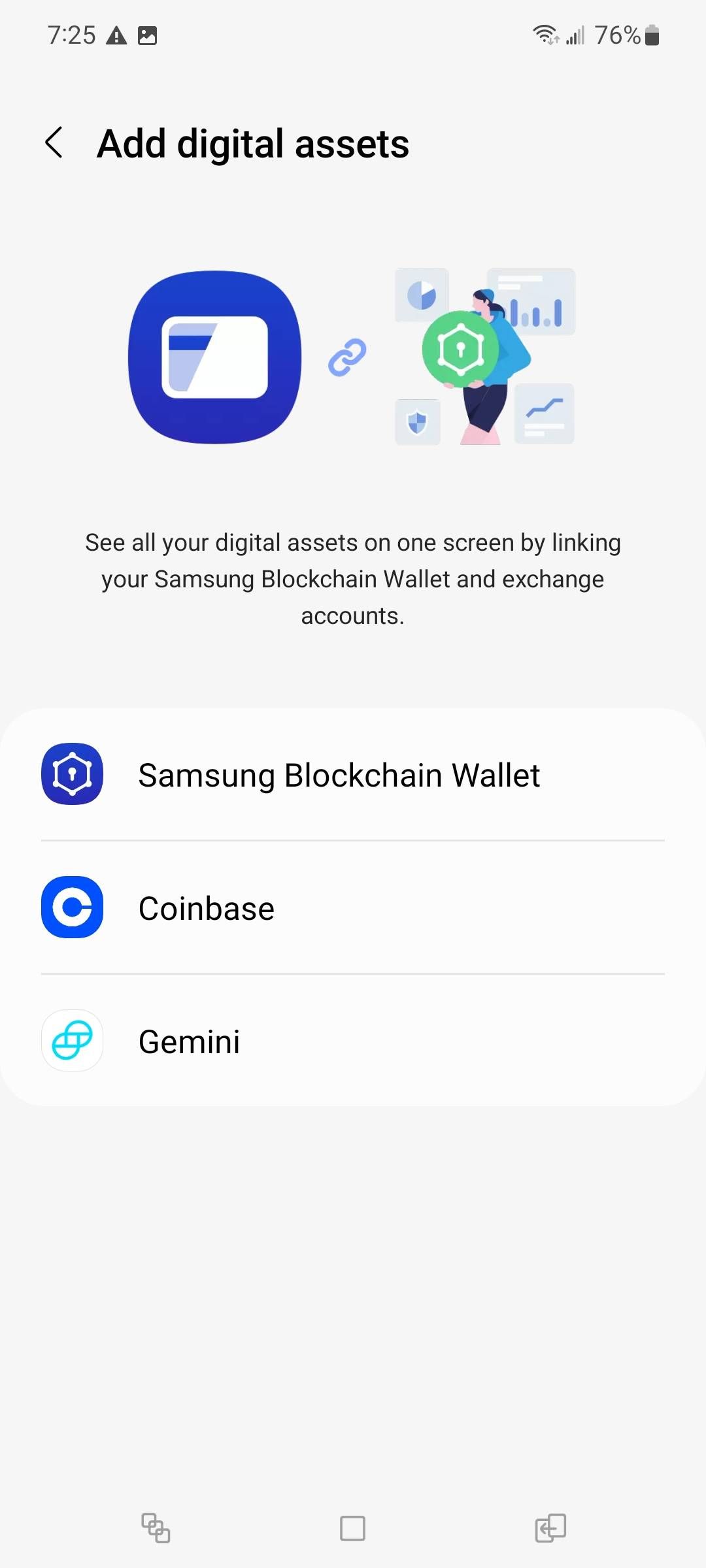
Task: Open the Samsung Blockchain Wallet linking option
Action: click(339, 776)
